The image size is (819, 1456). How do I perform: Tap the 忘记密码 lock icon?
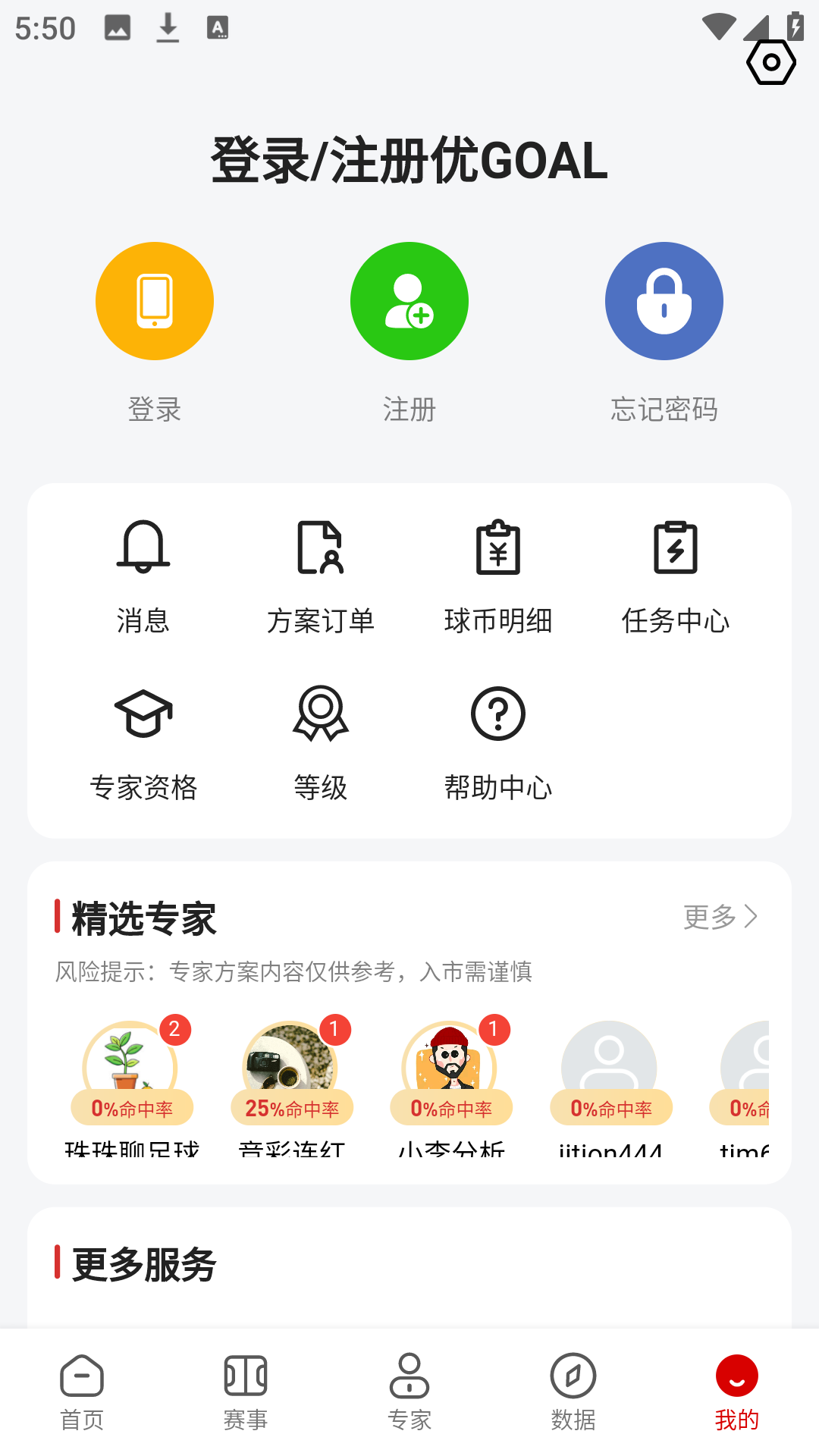(664, 300)
